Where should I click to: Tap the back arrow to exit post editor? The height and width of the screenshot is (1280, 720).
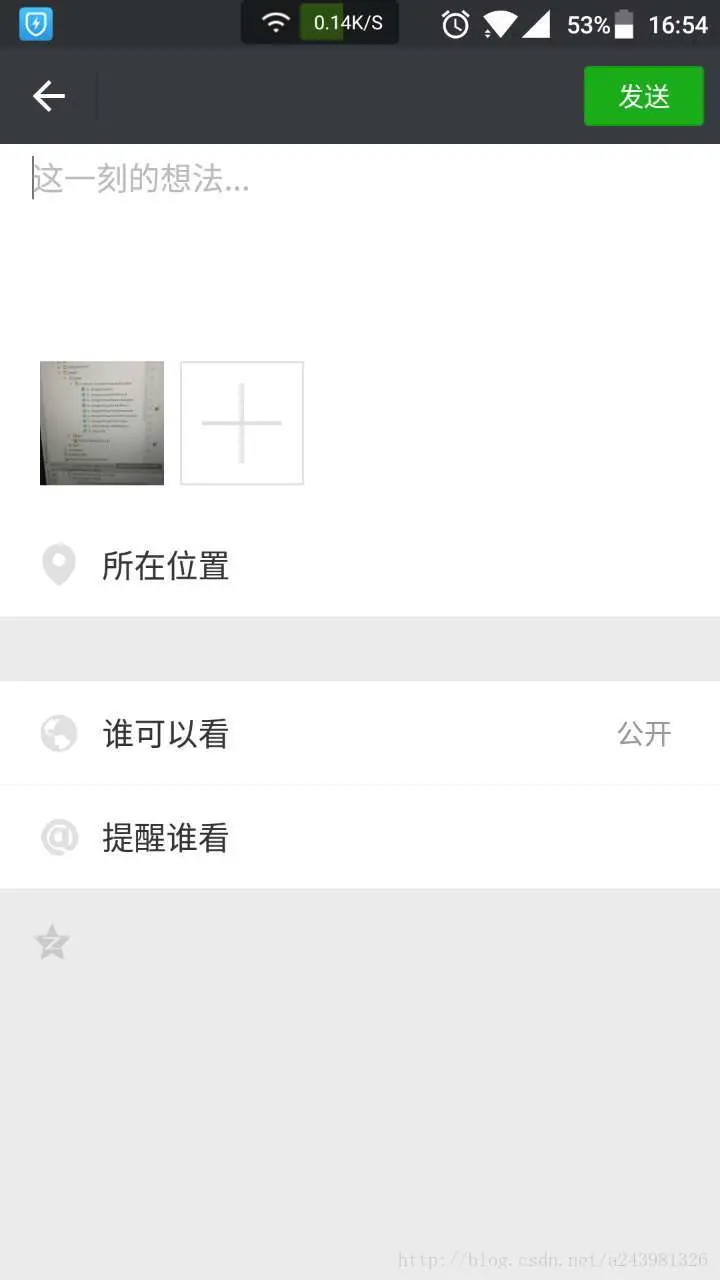coord(48,96)
